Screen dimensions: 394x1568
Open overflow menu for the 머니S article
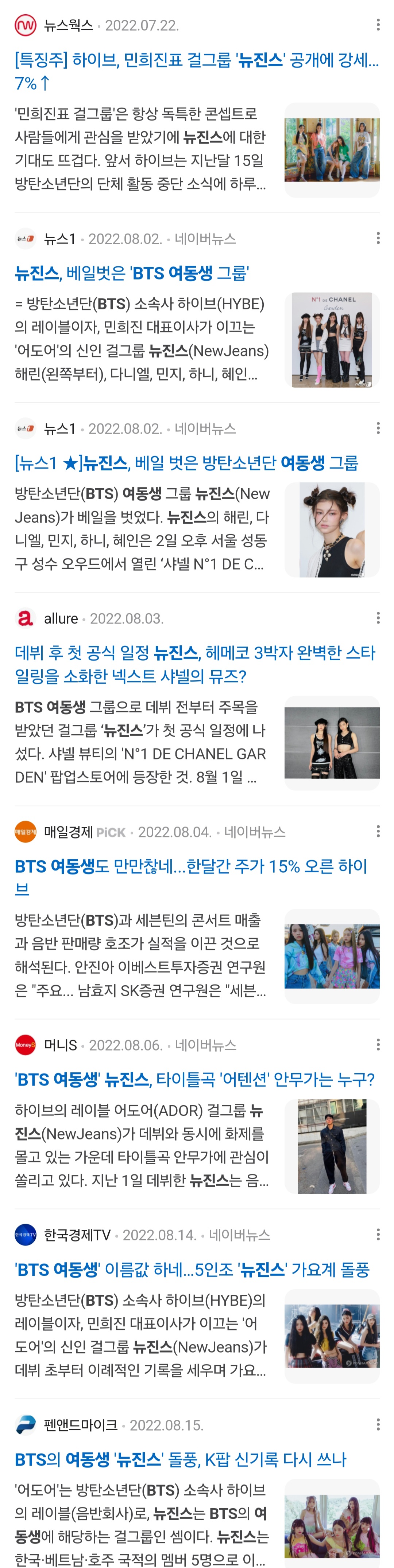[x=378, y=1044]
